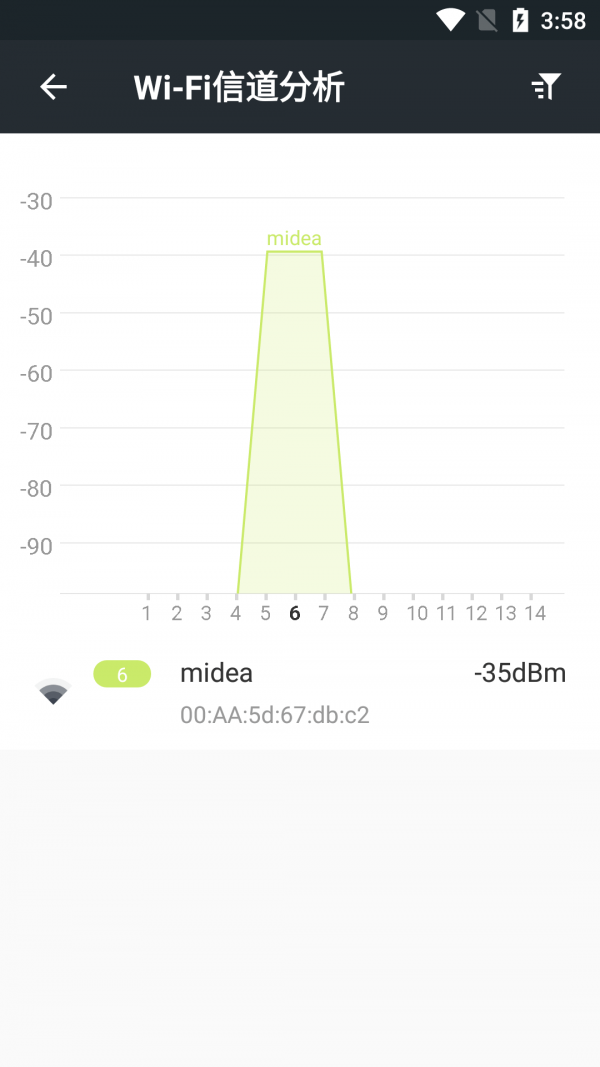The height and width of the screenshot is (1067, 600).
Task: Select the midea network row
Action: click(300, 692)
